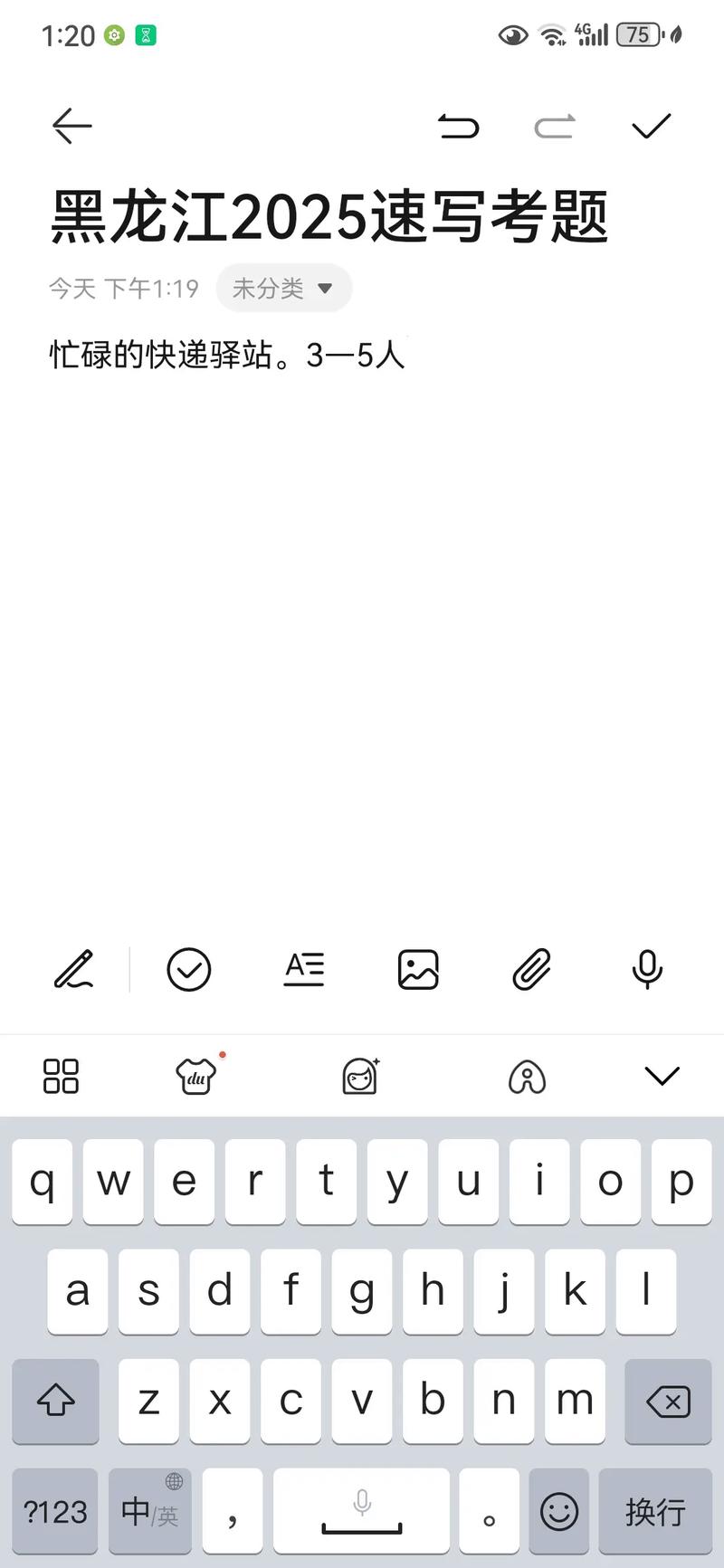This screenshot has height=1568, width=724.
Task: Open the keyboard skin shop
Action: tap(196, 1076)
